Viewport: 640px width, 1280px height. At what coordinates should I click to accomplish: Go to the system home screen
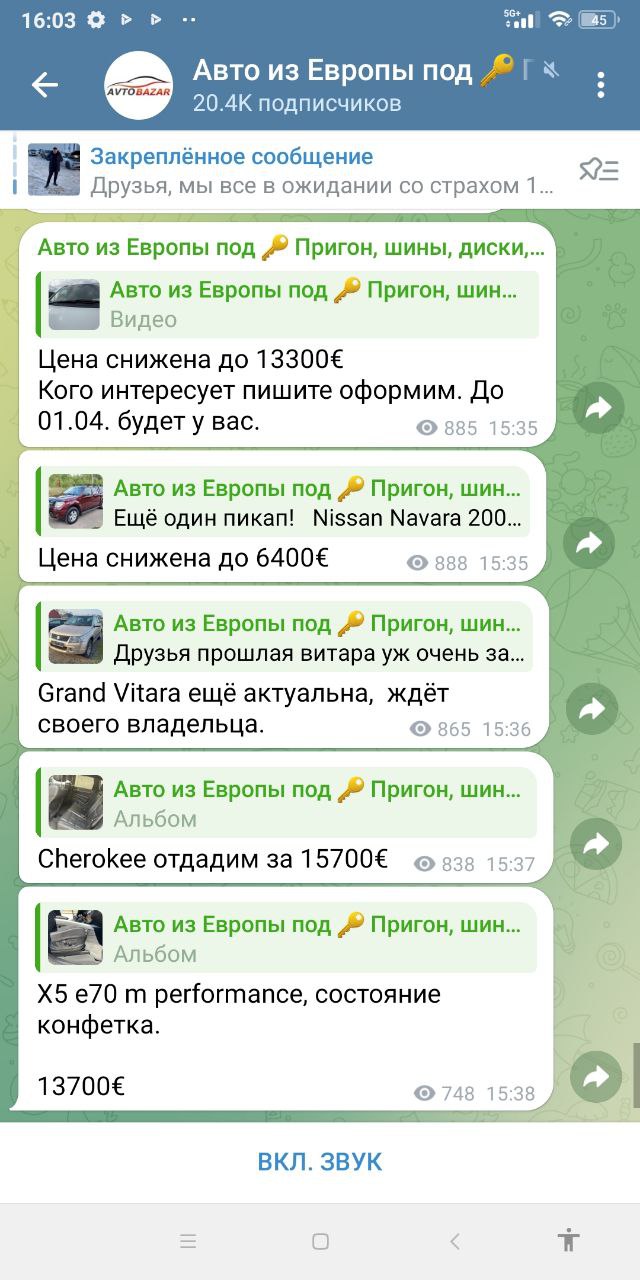click(320, 1242)
